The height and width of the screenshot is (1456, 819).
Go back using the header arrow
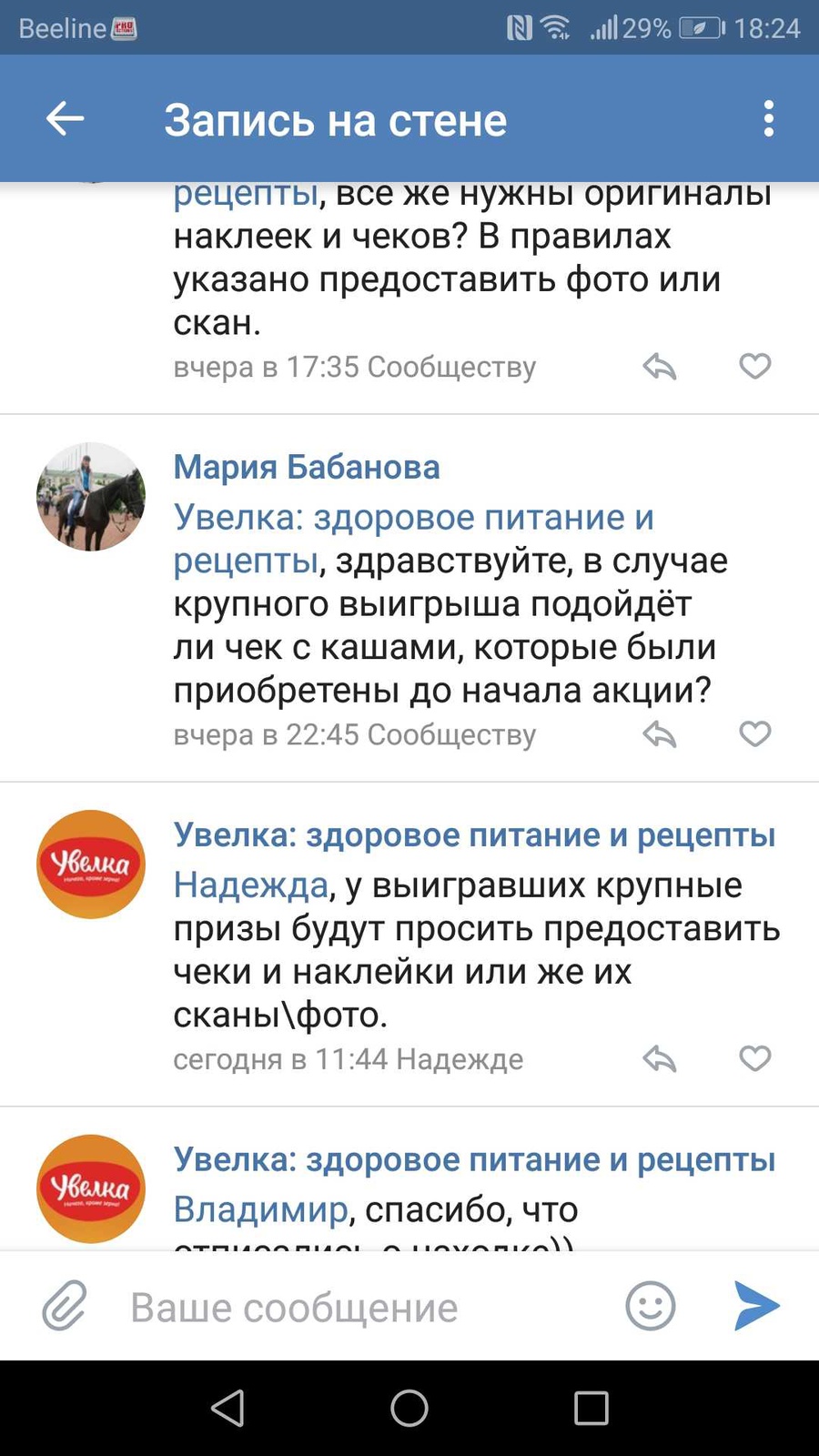66,119
